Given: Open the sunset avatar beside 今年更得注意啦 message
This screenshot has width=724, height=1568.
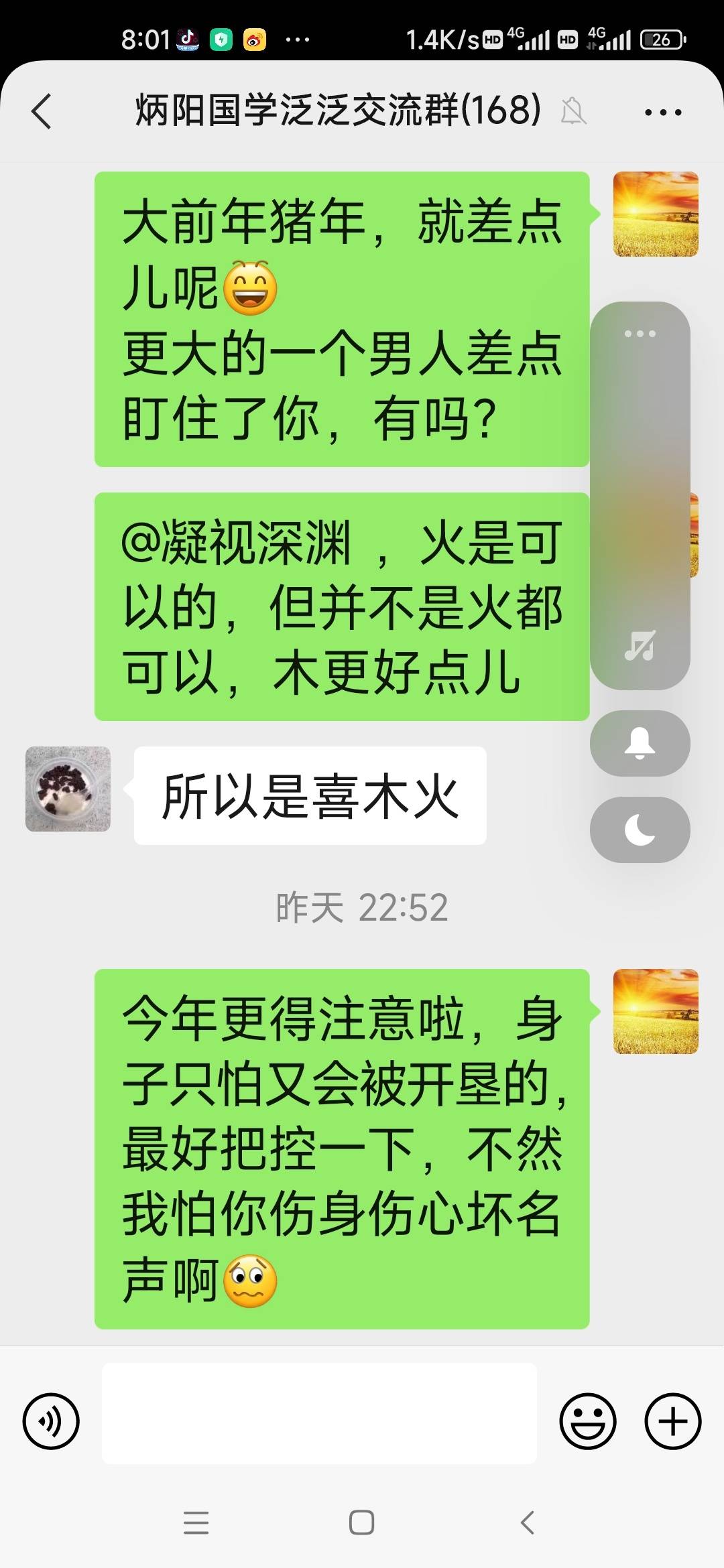Looking at the screenshot, I should pos(656,1011).
